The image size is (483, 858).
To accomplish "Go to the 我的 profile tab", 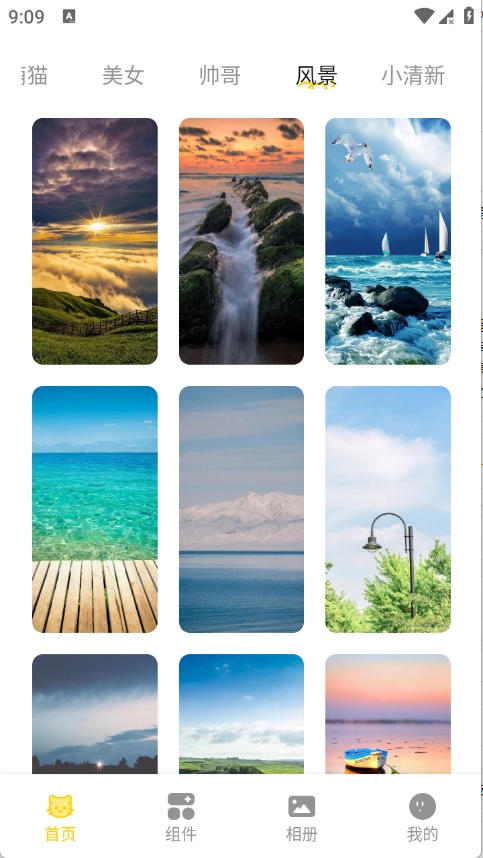I will (422, 817).
